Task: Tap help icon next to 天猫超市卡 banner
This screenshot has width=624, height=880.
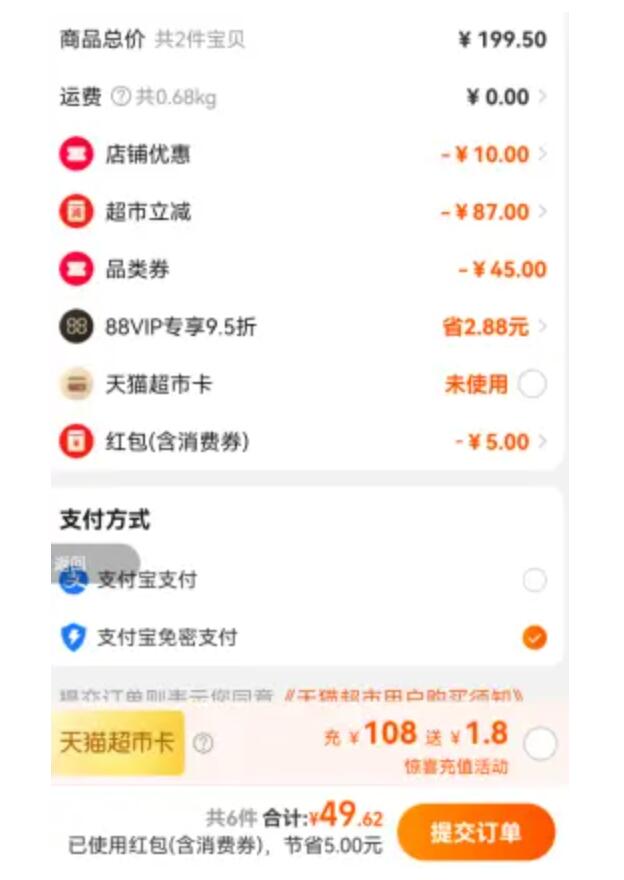Action: (x=203, y=743)
